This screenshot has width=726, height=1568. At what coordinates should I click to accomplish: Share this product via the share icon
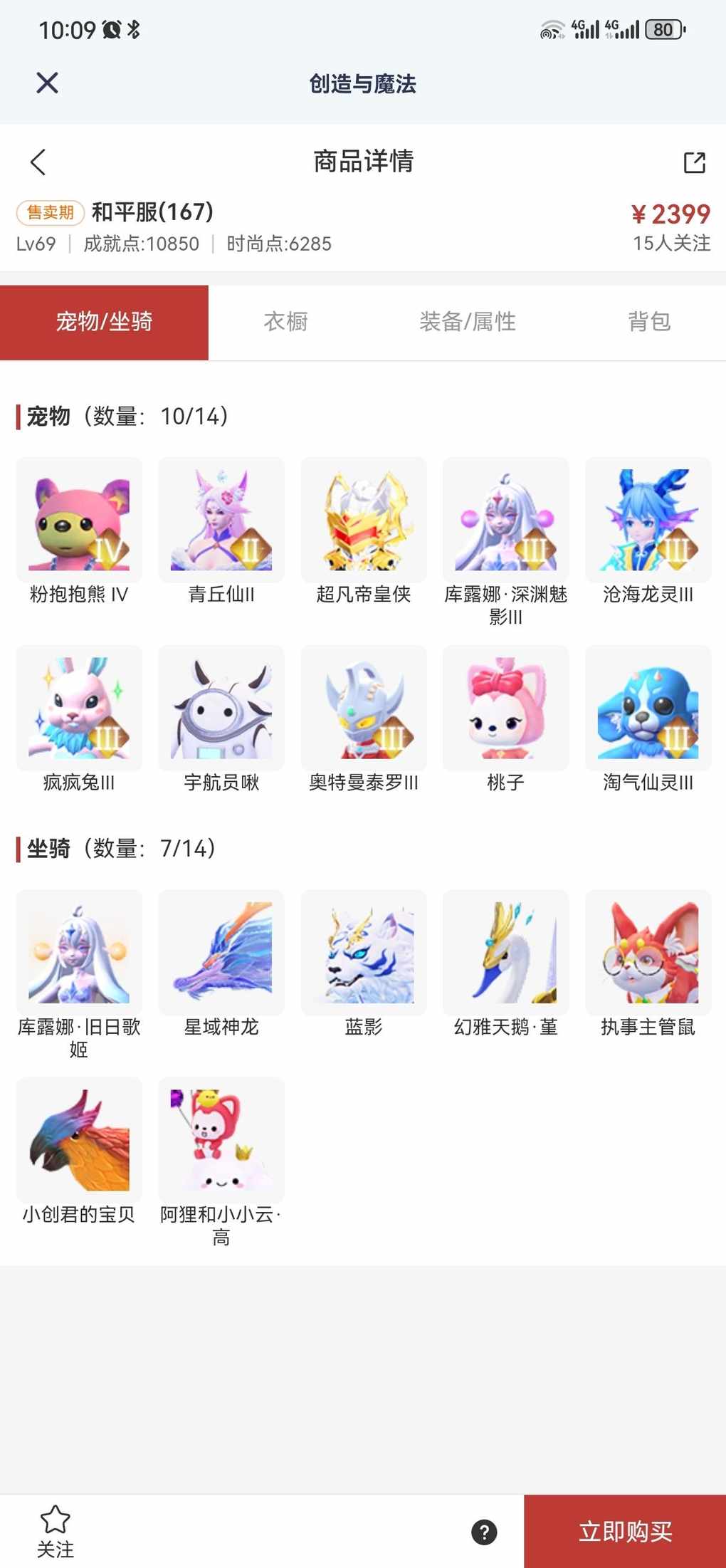pyautogui.click(x=694, y=162)
